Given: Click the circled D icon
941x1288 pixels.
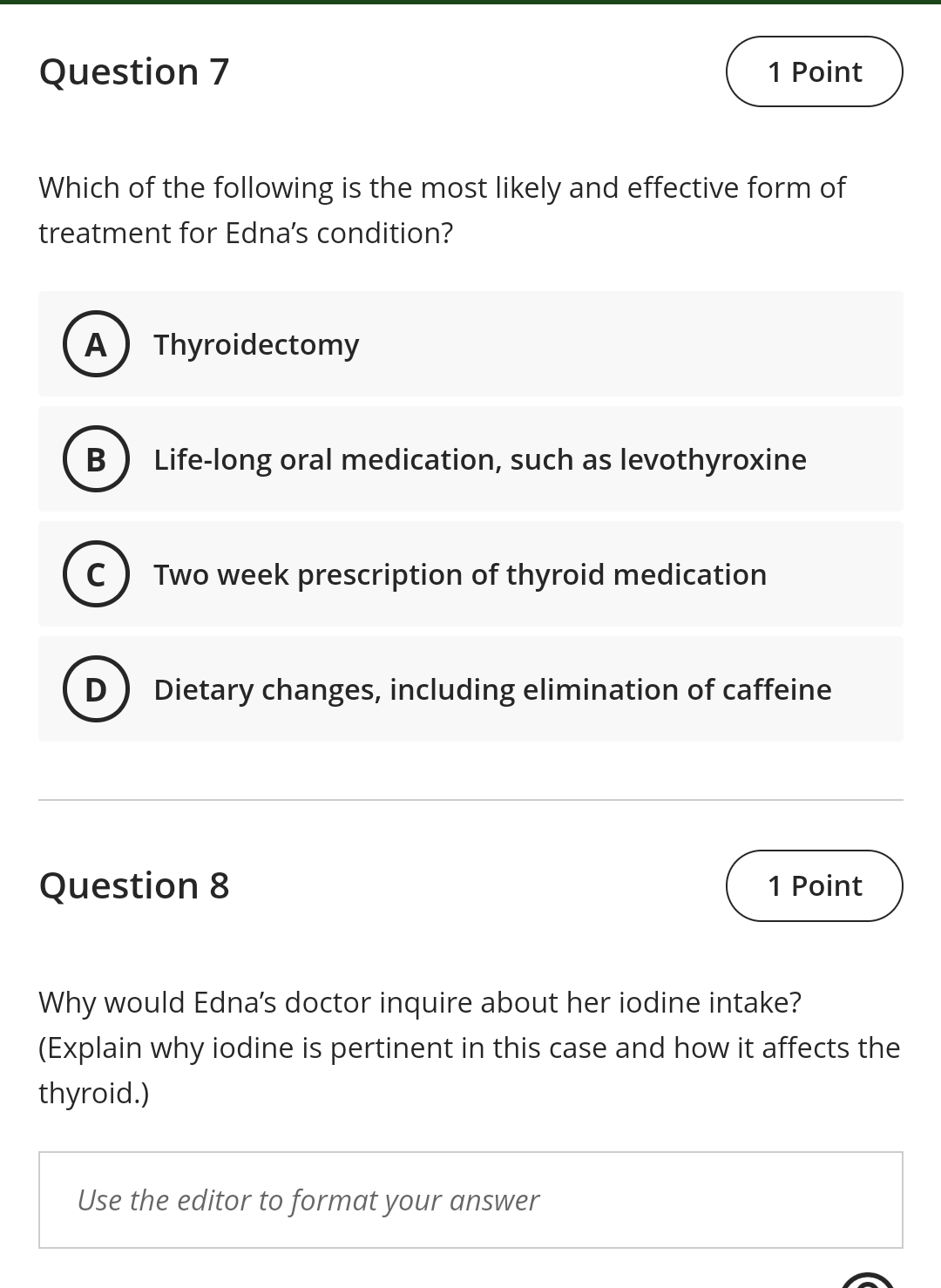Looking at the screenshot, I should (x=95, y=689).
